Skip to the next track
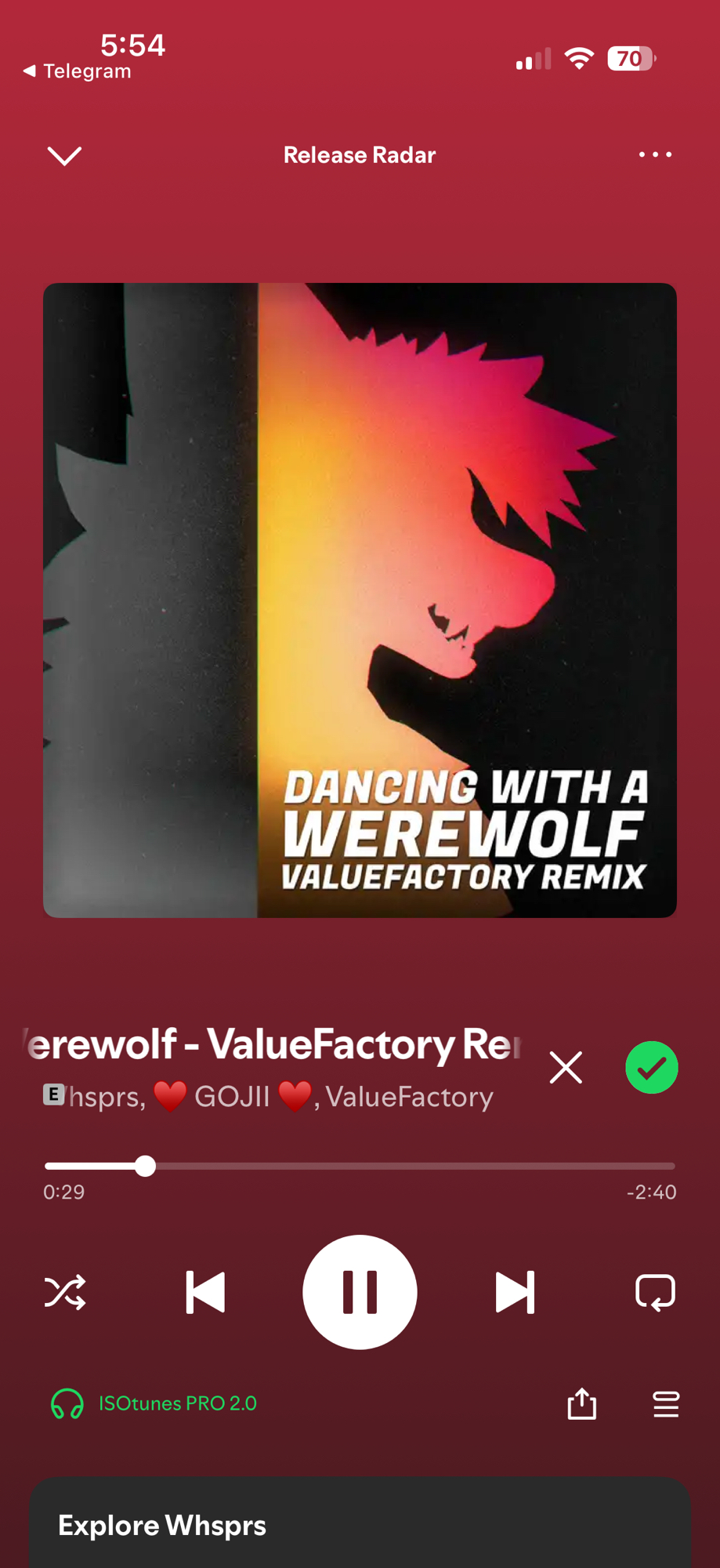Image resolution: width=720 pixels, height=1568 pixels. [515, 1292]
